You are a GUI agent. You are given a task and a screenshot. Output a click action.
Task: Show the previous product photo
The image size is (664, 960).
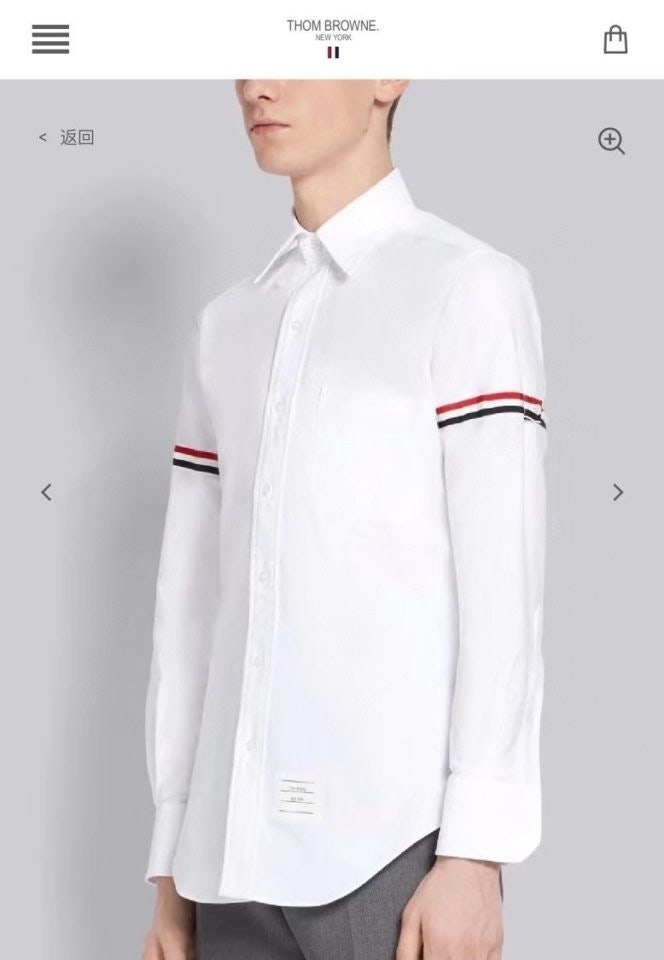point(46,492)
